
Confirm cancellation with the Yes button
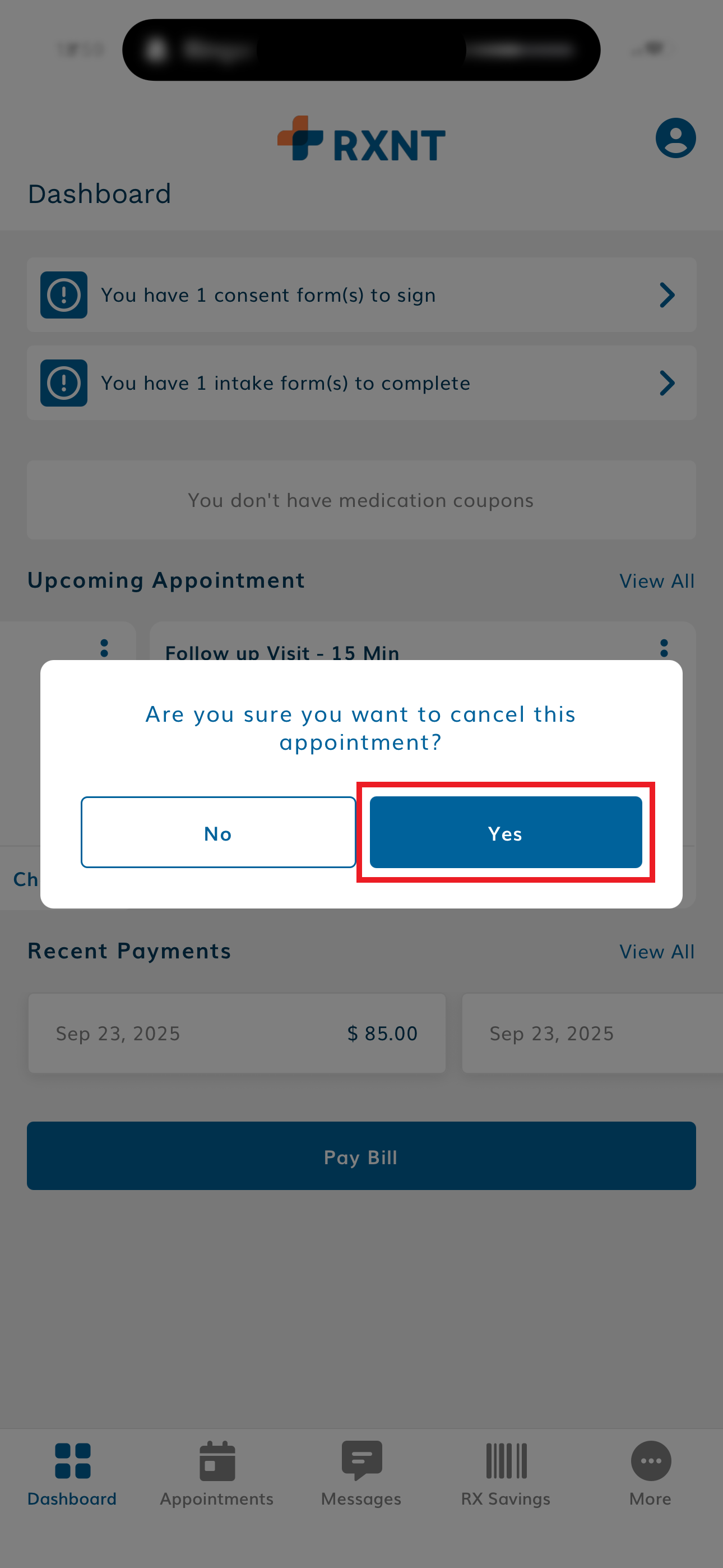pos(505,832)
